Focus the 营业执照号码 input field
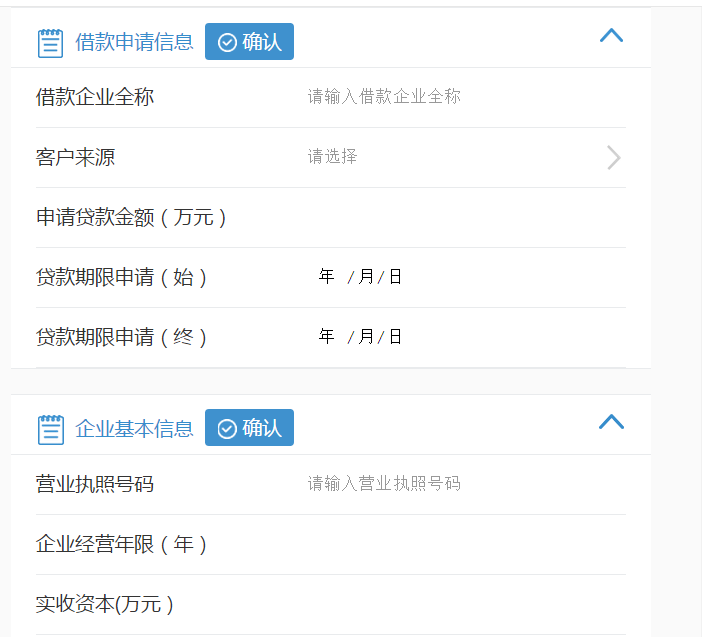The width and height of the screenshot is (702, 637). (460, 484)
